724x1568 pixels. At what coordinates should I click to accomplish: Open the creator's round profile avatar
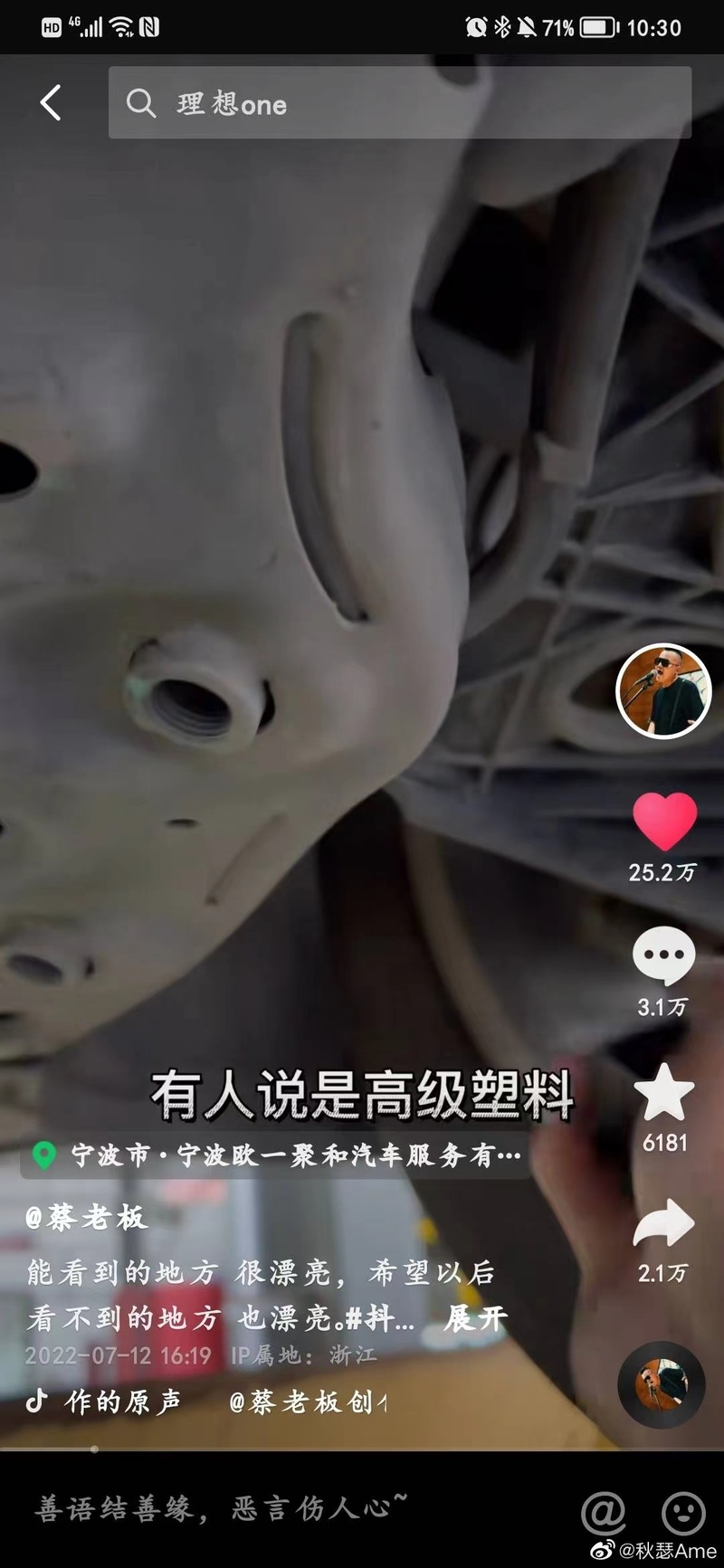(x=663, y=692)
